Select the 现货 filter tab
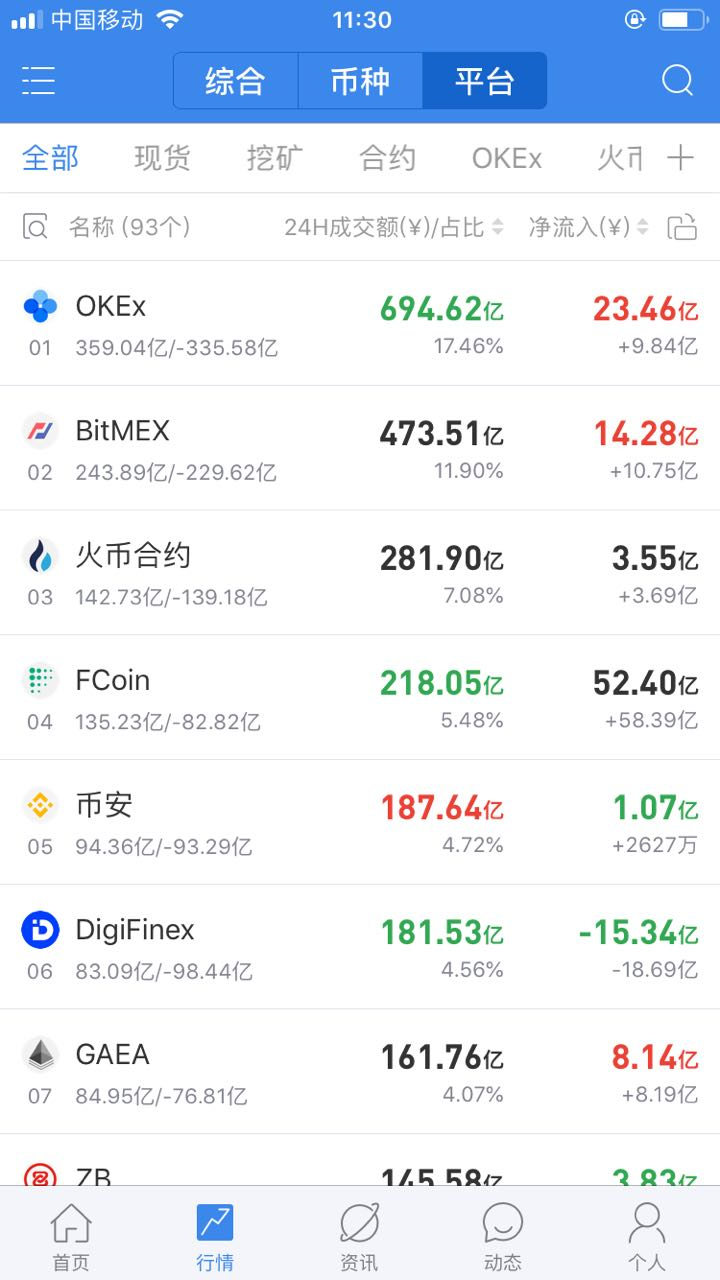The width and height of the screenshot is (720, 1280). click(x=162, y=158)
